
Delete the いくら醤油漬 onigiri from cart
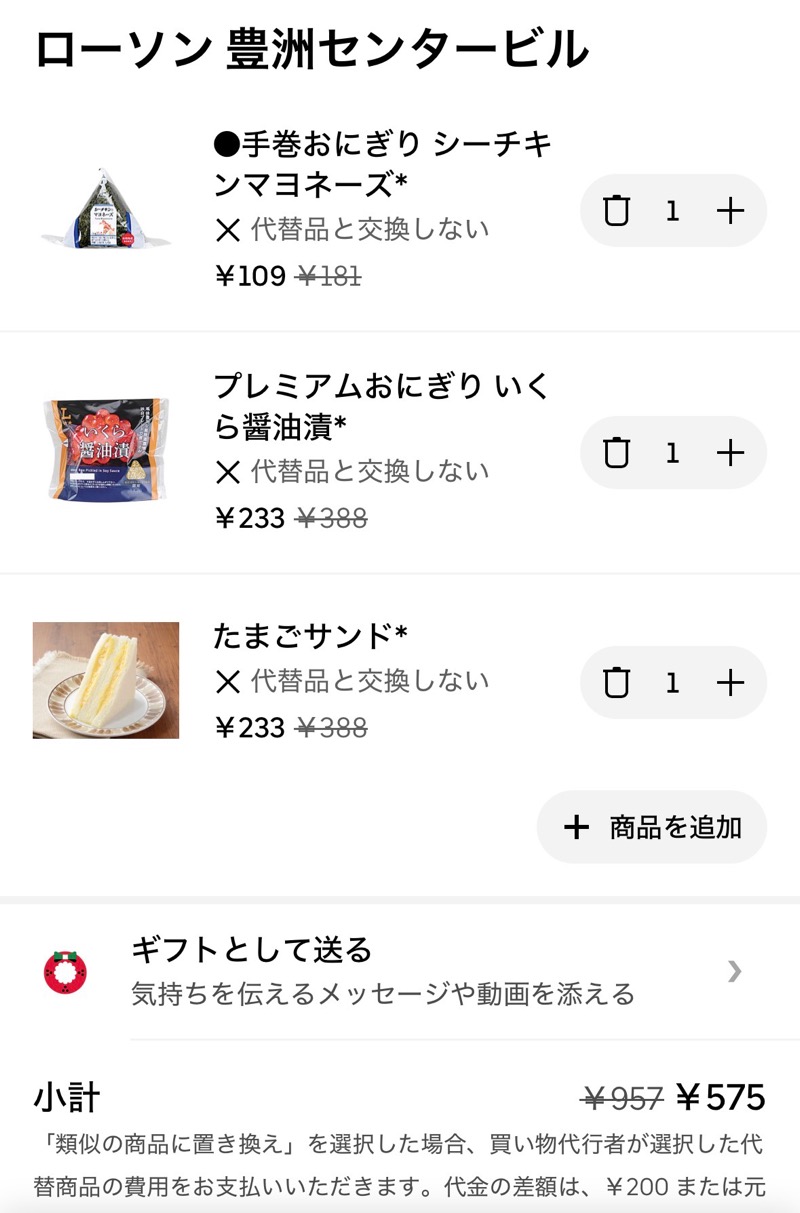[x=617, y=453]
